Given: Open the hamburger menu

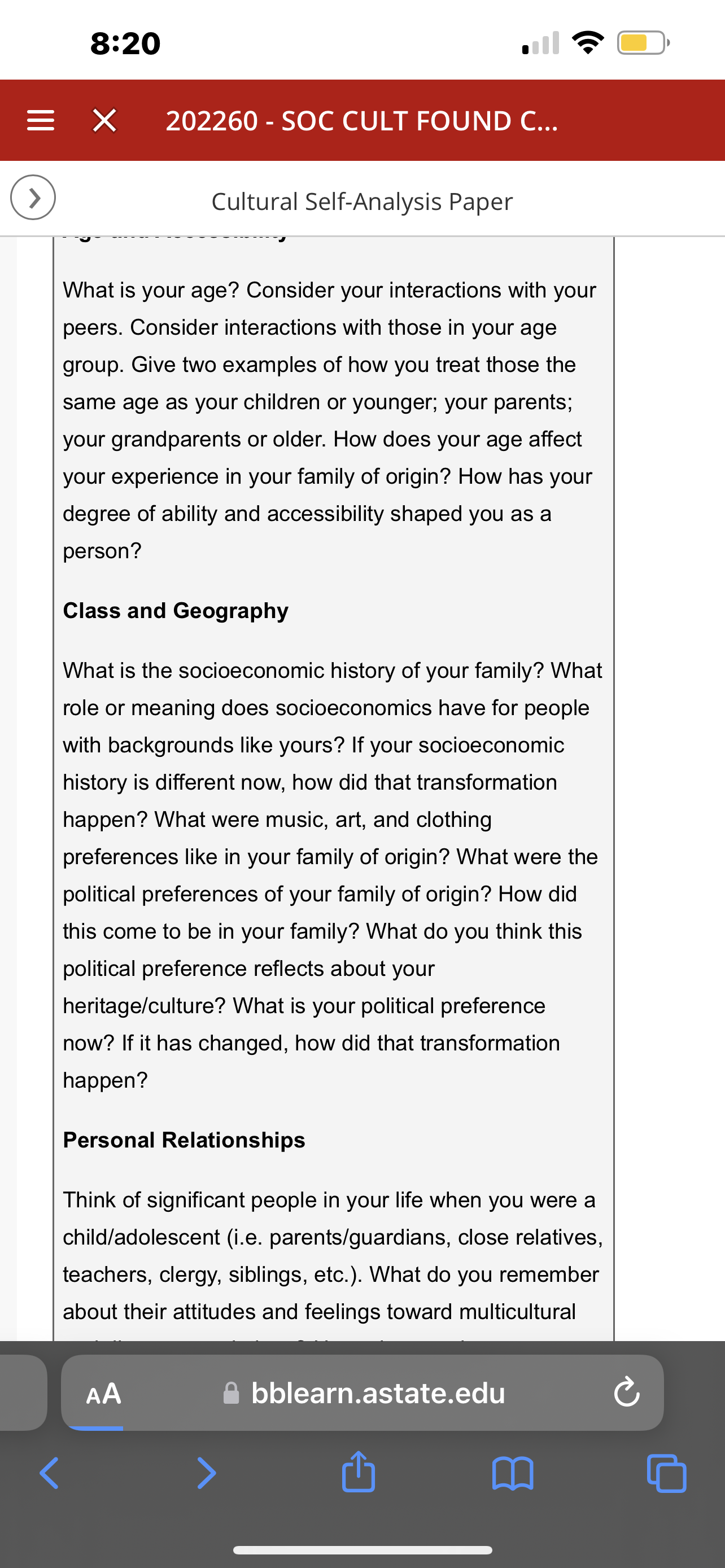Looking at the screenshot, I should [x=41, y=121].
